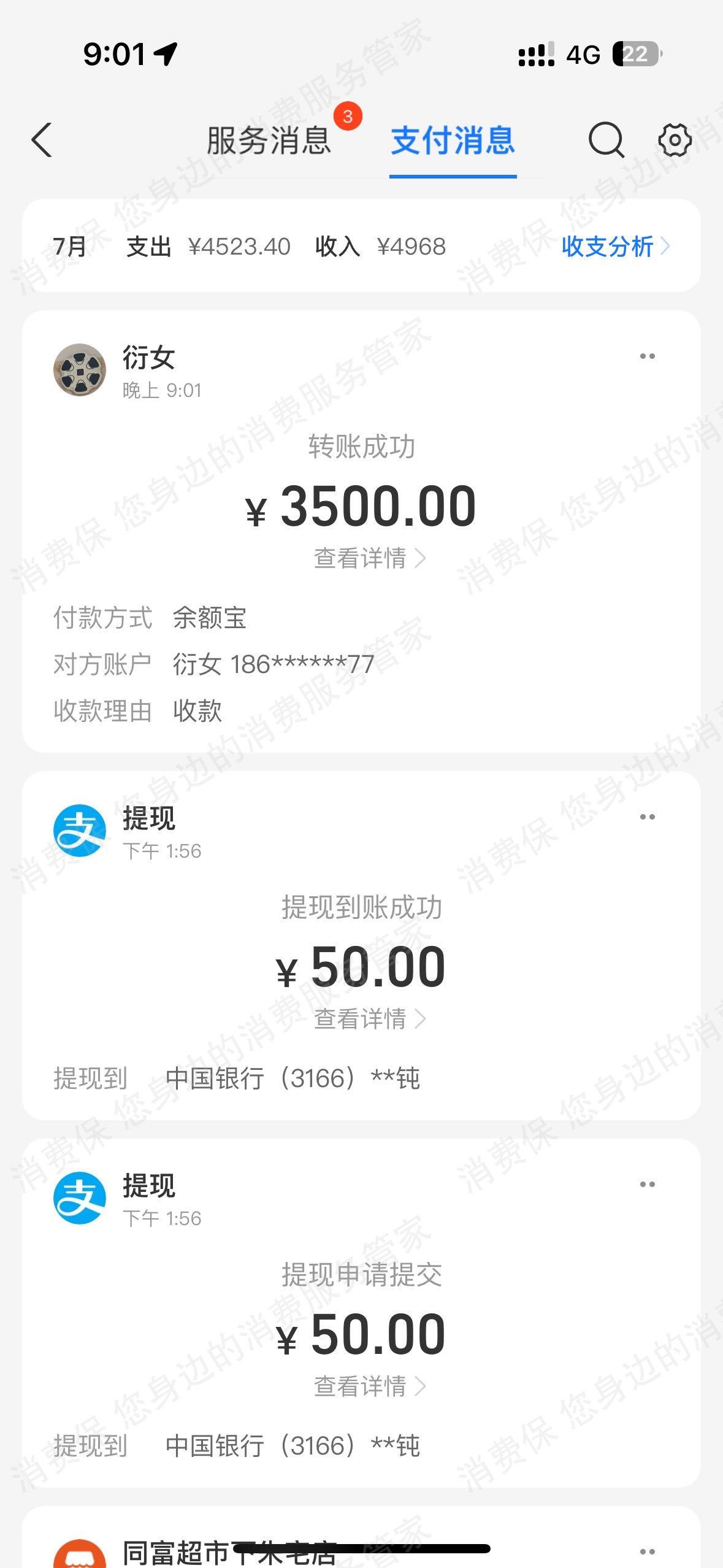Open more options for the 50 yuan withdrawal
This screenshot has width=723, height=1568.
point(648,817)
